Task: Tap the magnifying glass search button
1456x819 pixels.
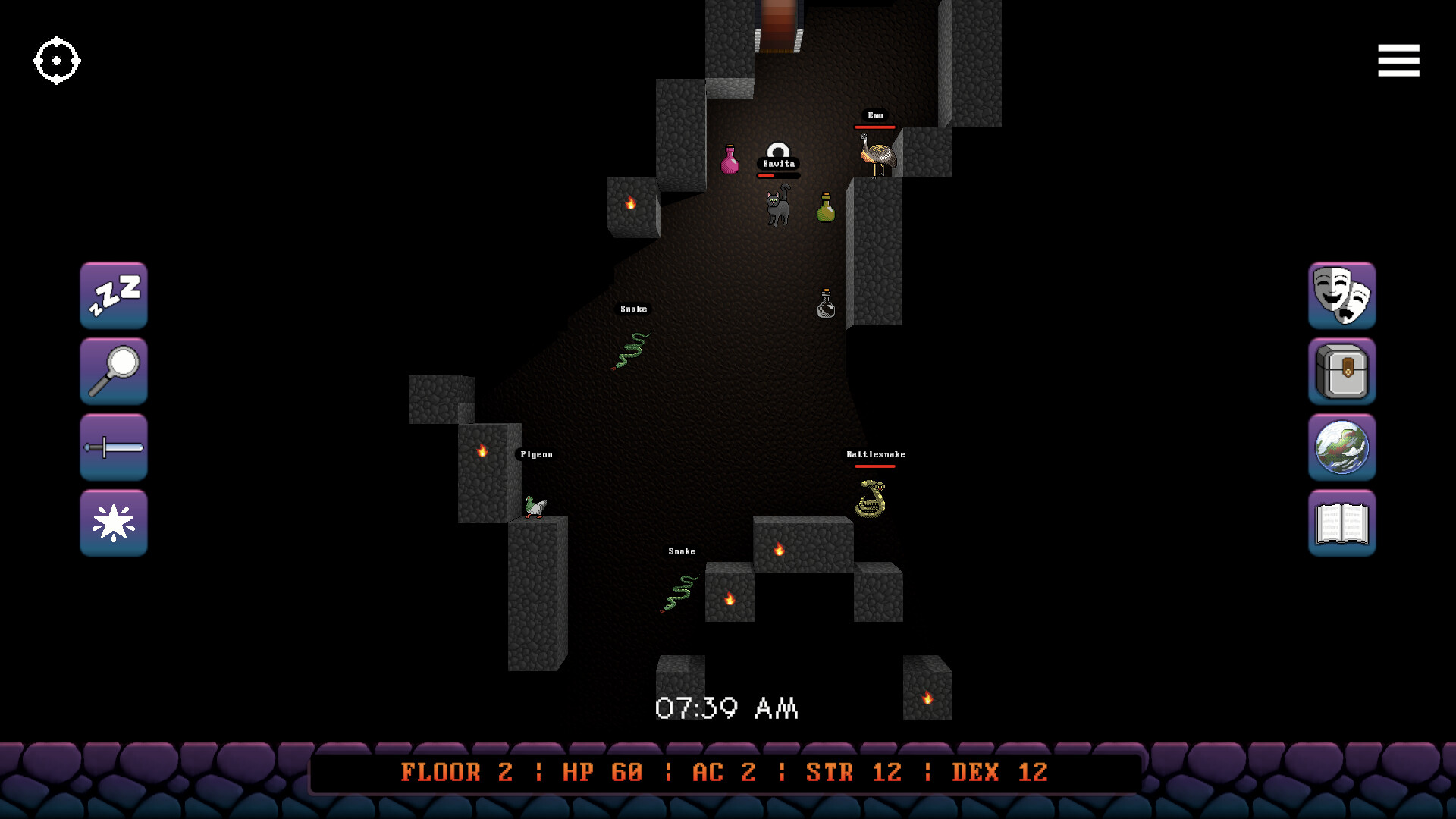Action: 114,371
